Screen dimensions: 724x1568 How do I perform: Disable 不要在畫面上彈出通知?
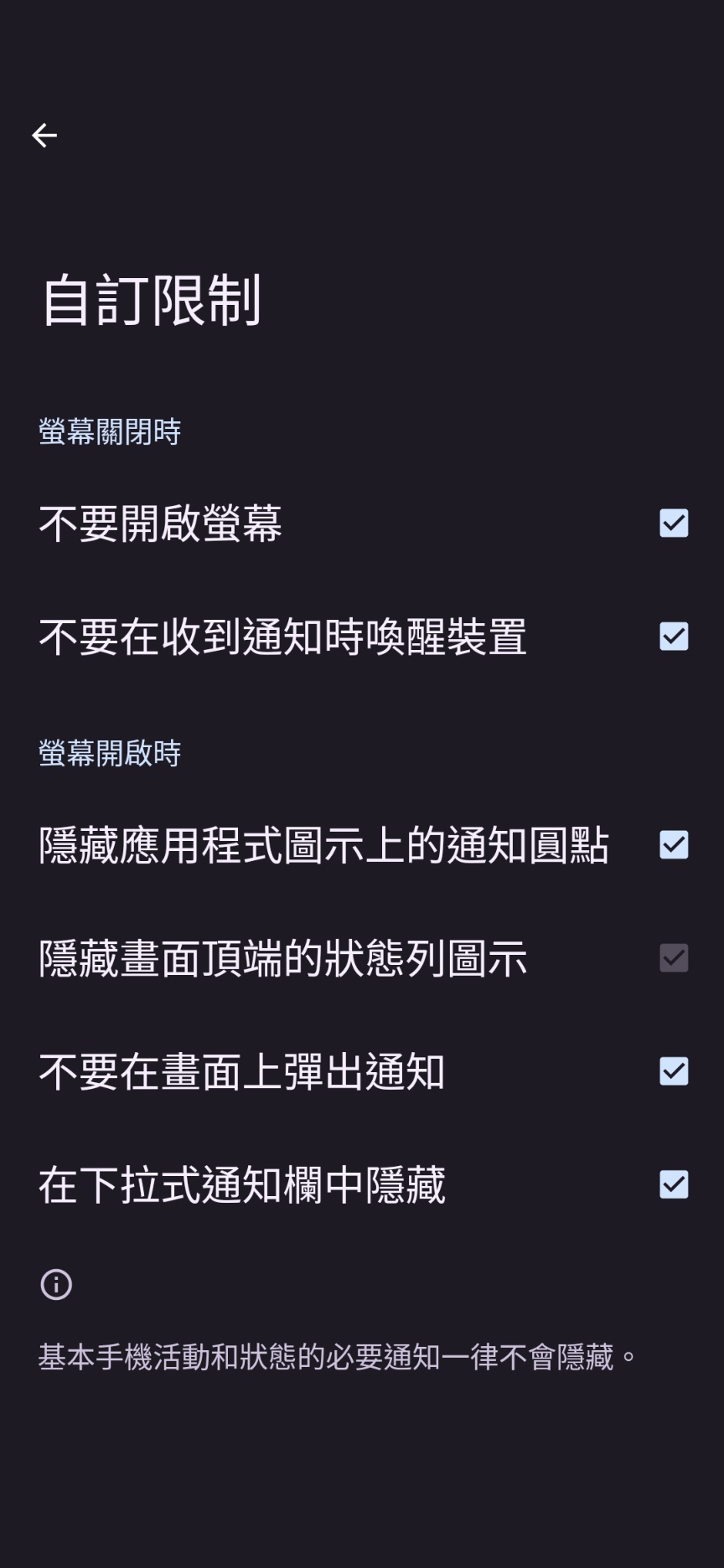click(x=674, y=1071)
